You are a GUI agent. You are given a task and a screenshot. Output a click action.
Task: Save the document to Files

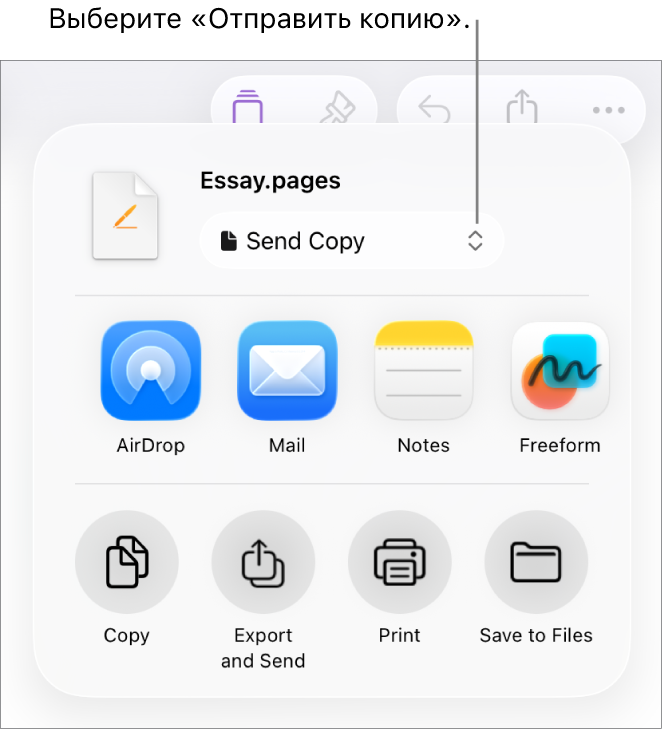coord(536,562)
